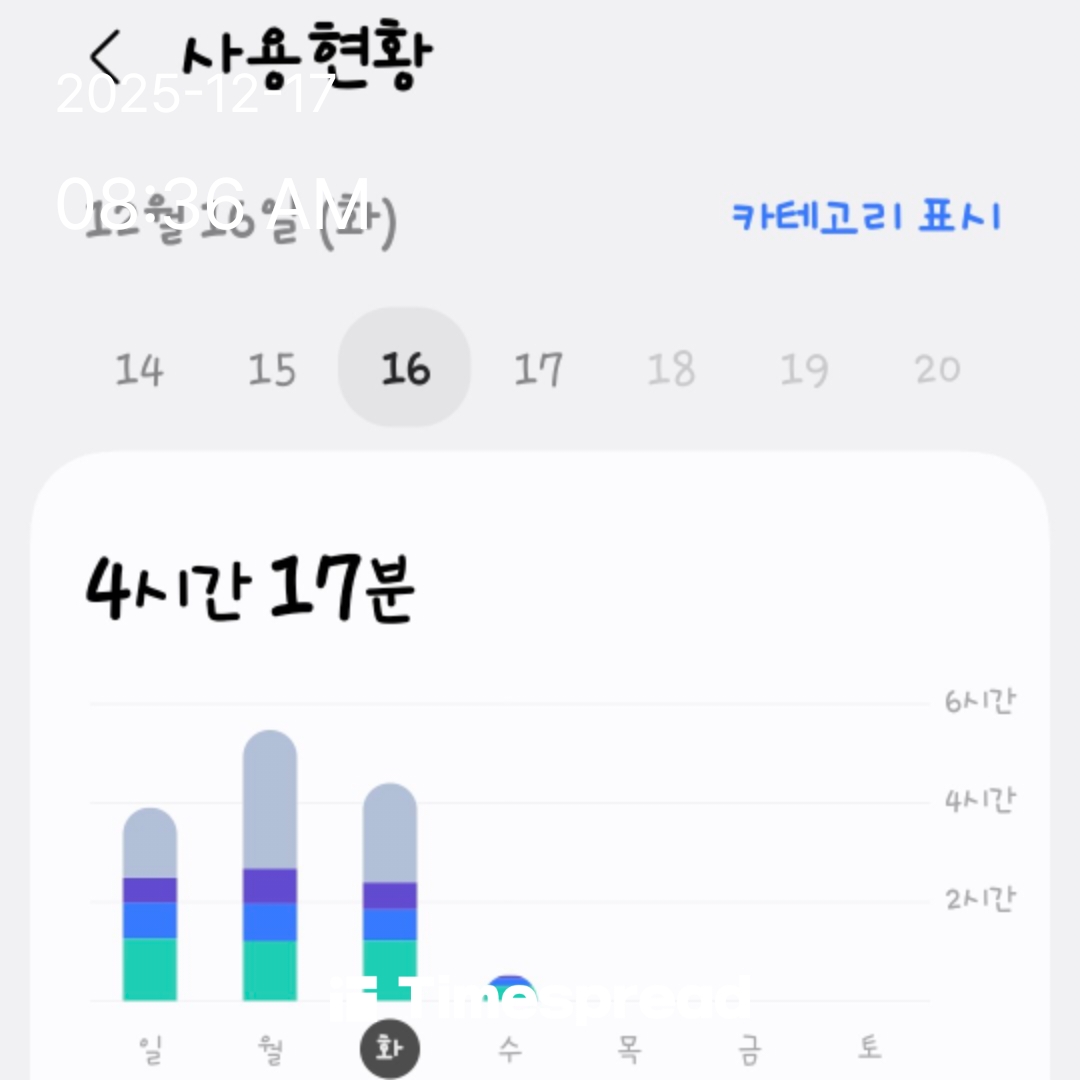Tap the usage bar above 일
This screenshot has height=1080, width=1080.
point(150,905)
